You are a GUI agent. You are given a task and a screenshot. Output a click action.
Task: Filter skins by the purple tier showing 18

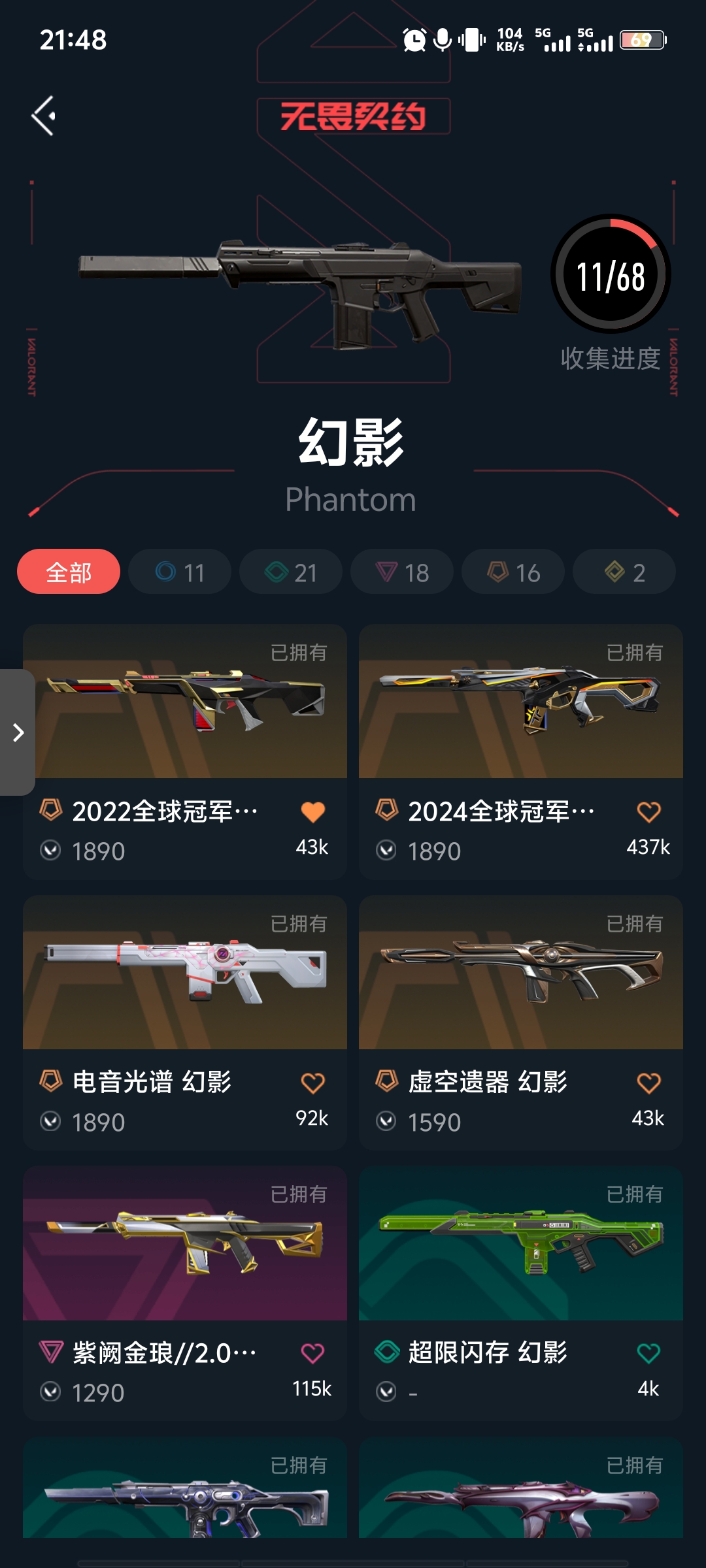point(402,572)
